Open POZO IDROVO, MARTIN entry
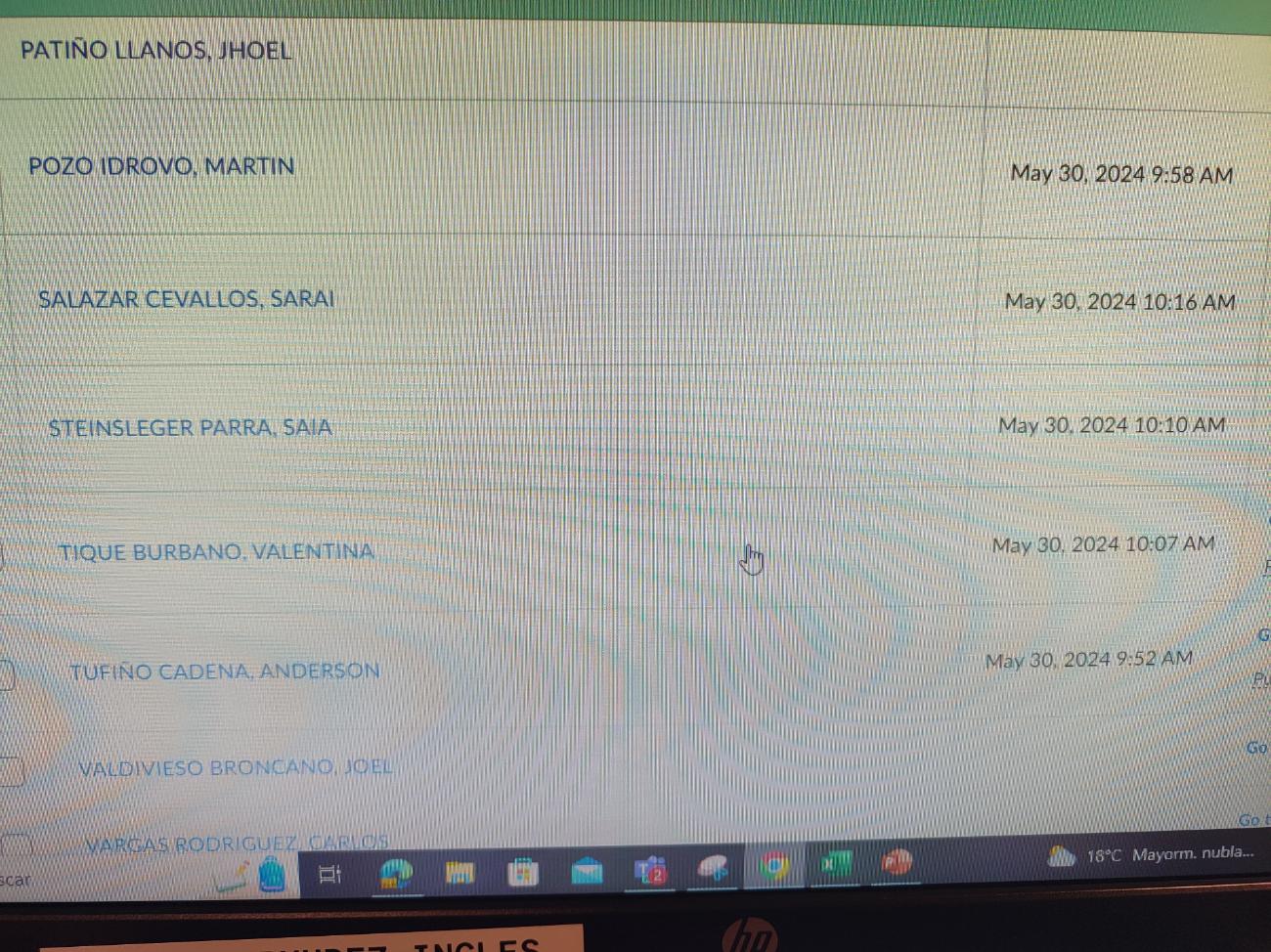The image size is (1271, 952). pos(161,166)
